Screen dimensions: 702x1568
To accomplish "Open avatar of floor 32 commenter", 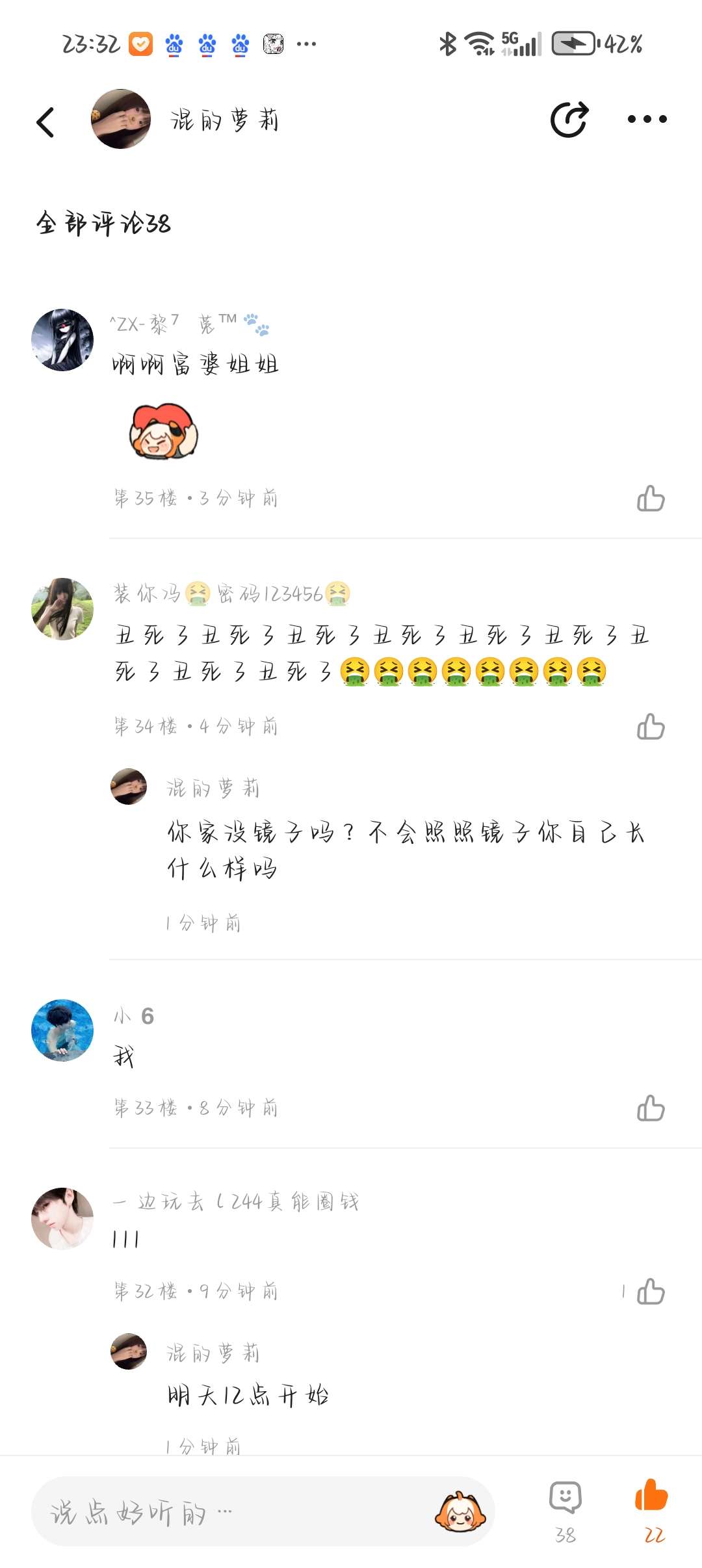I will [62, 1219].
